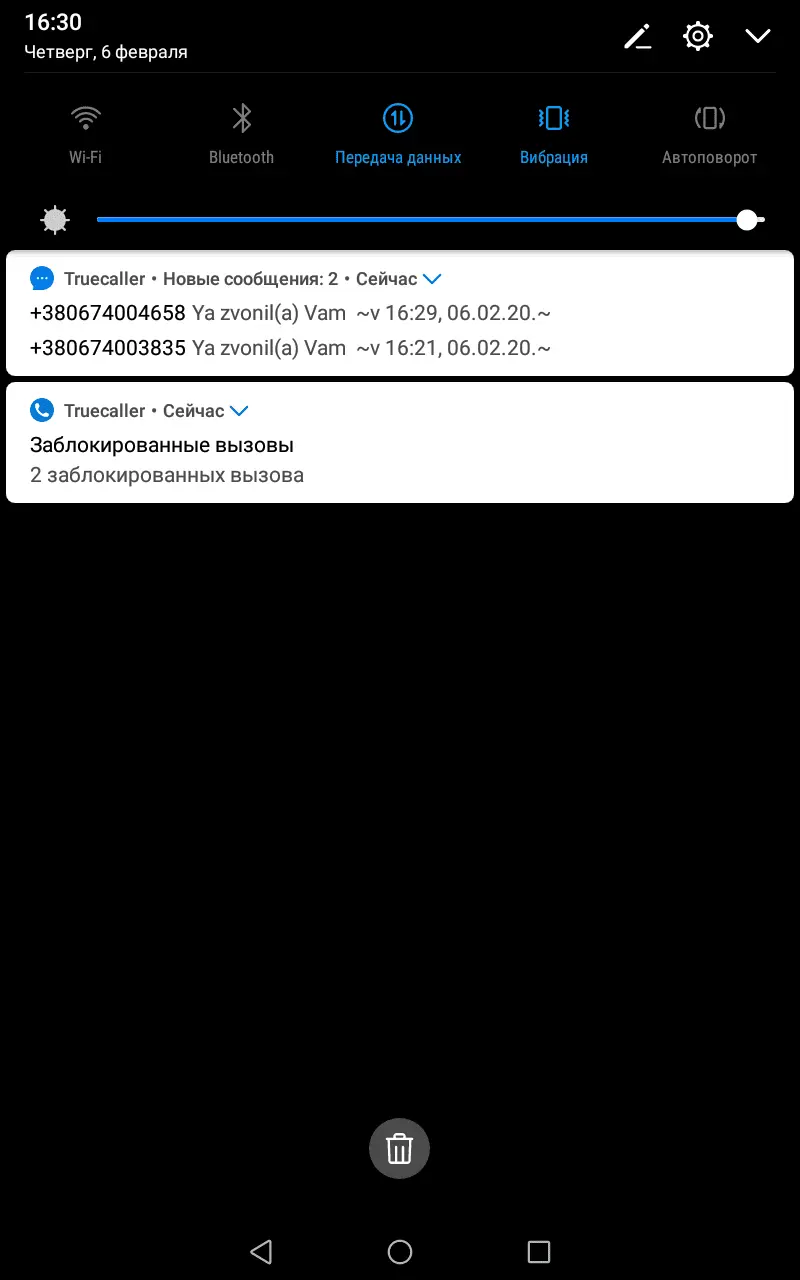Clear all notifications with trash button
Screen dimensions: 800x1280
[x=399, y=1148]
